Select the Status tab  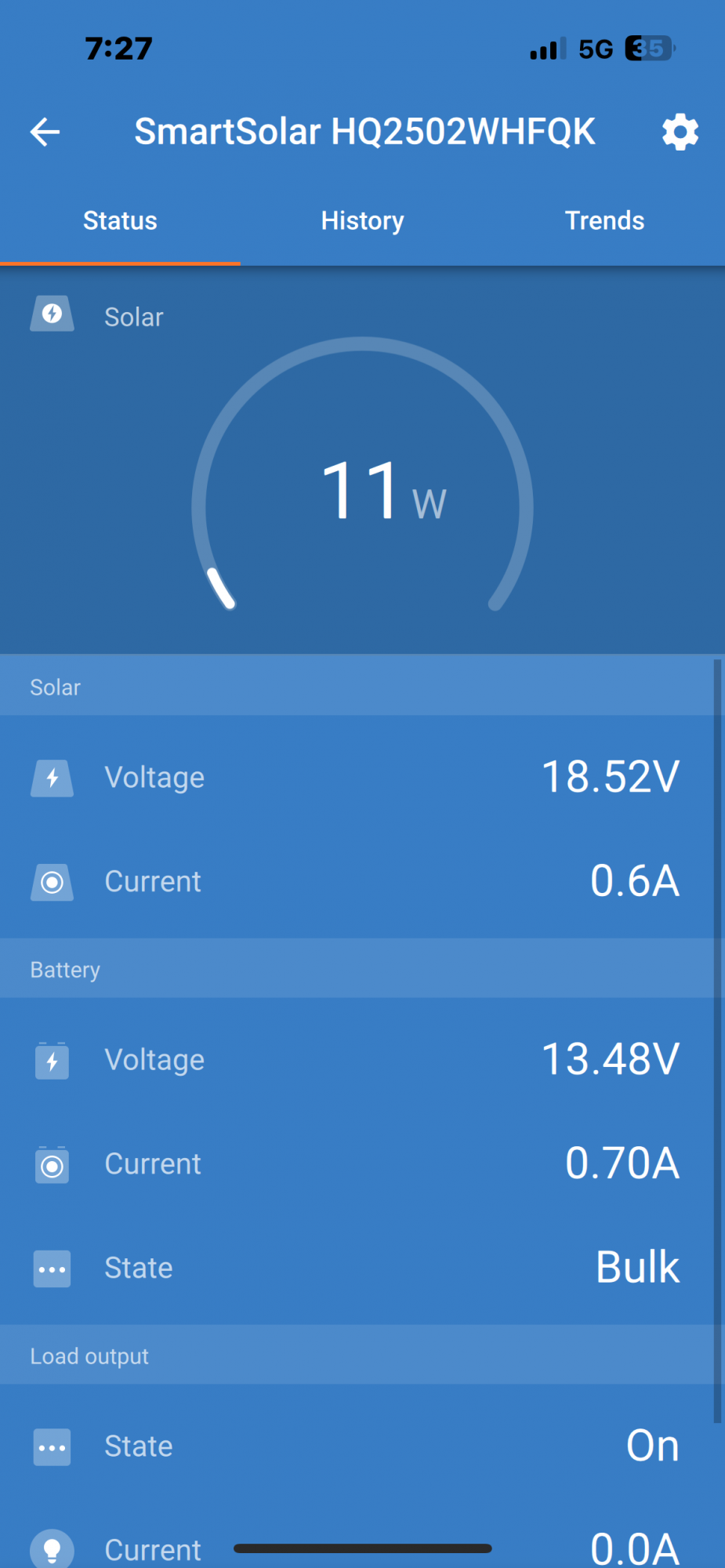[120, 221]
